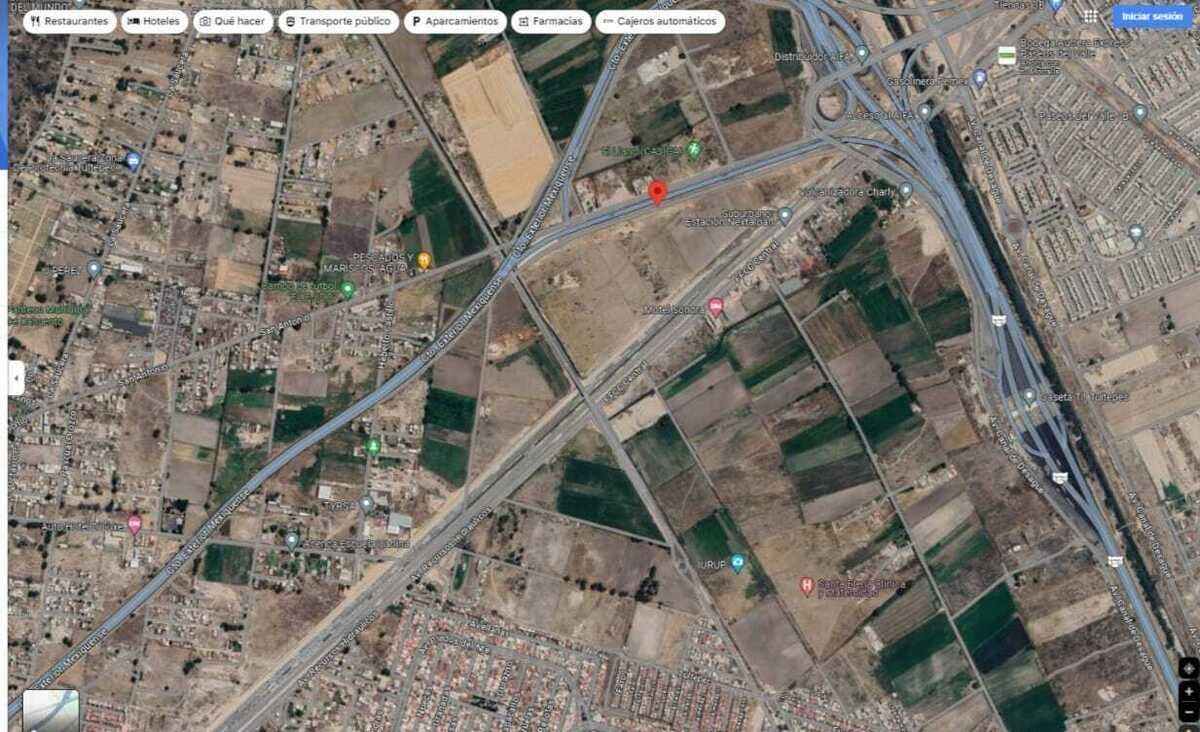This screenshot has width=1200, height=732.
Task: Select the Hoteles chip
Action: coord(154,21)
